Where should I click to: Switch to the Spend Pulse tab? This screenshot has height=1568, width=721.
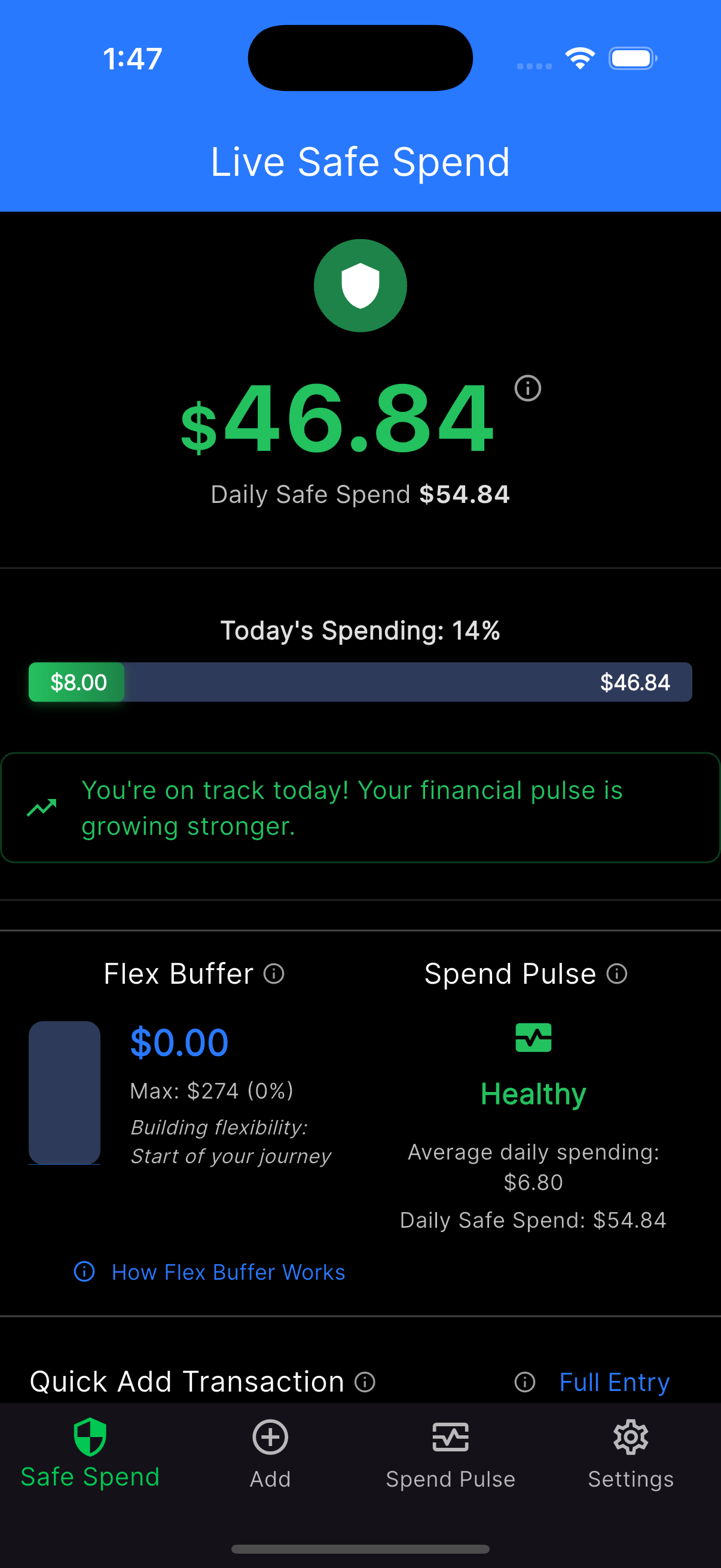450,1454
